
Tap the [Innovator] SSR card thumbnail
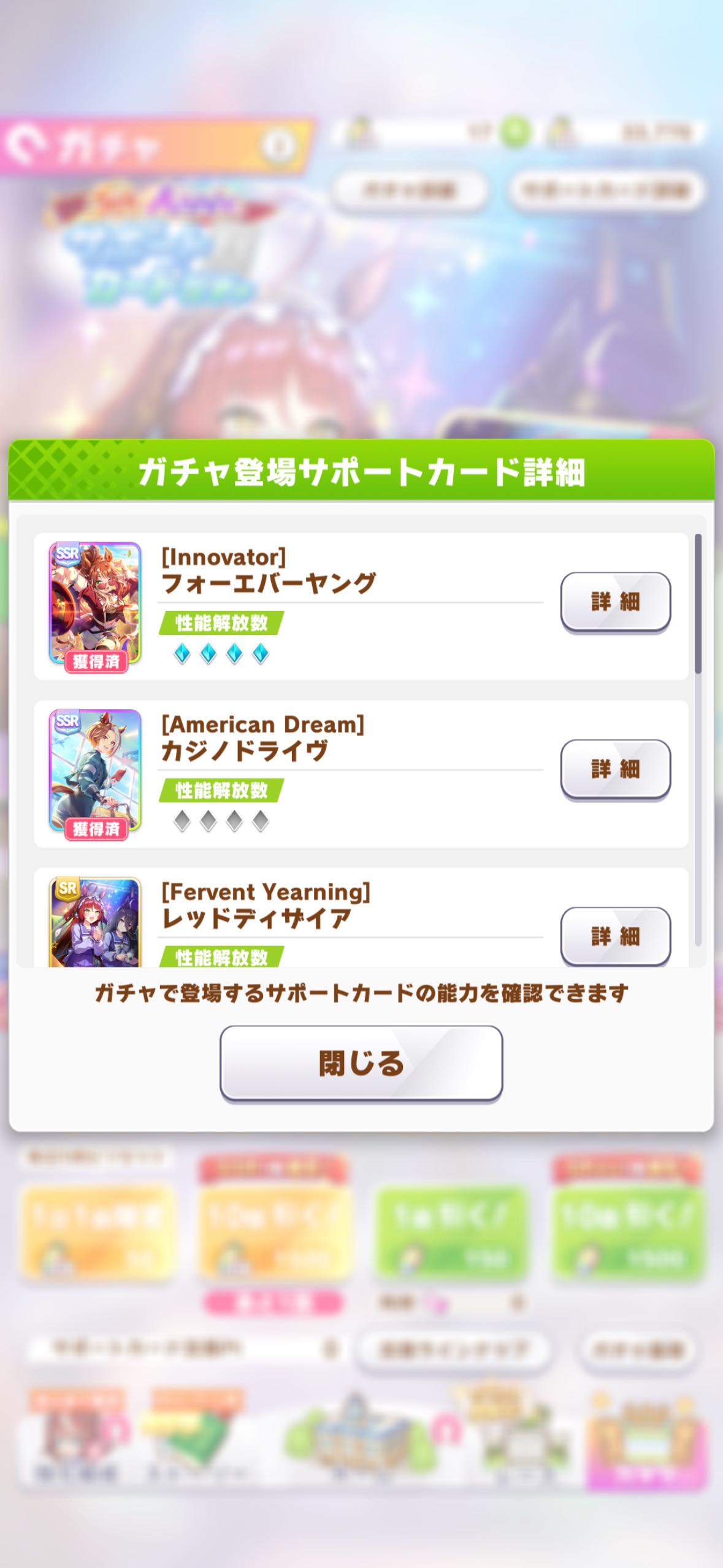95,604
